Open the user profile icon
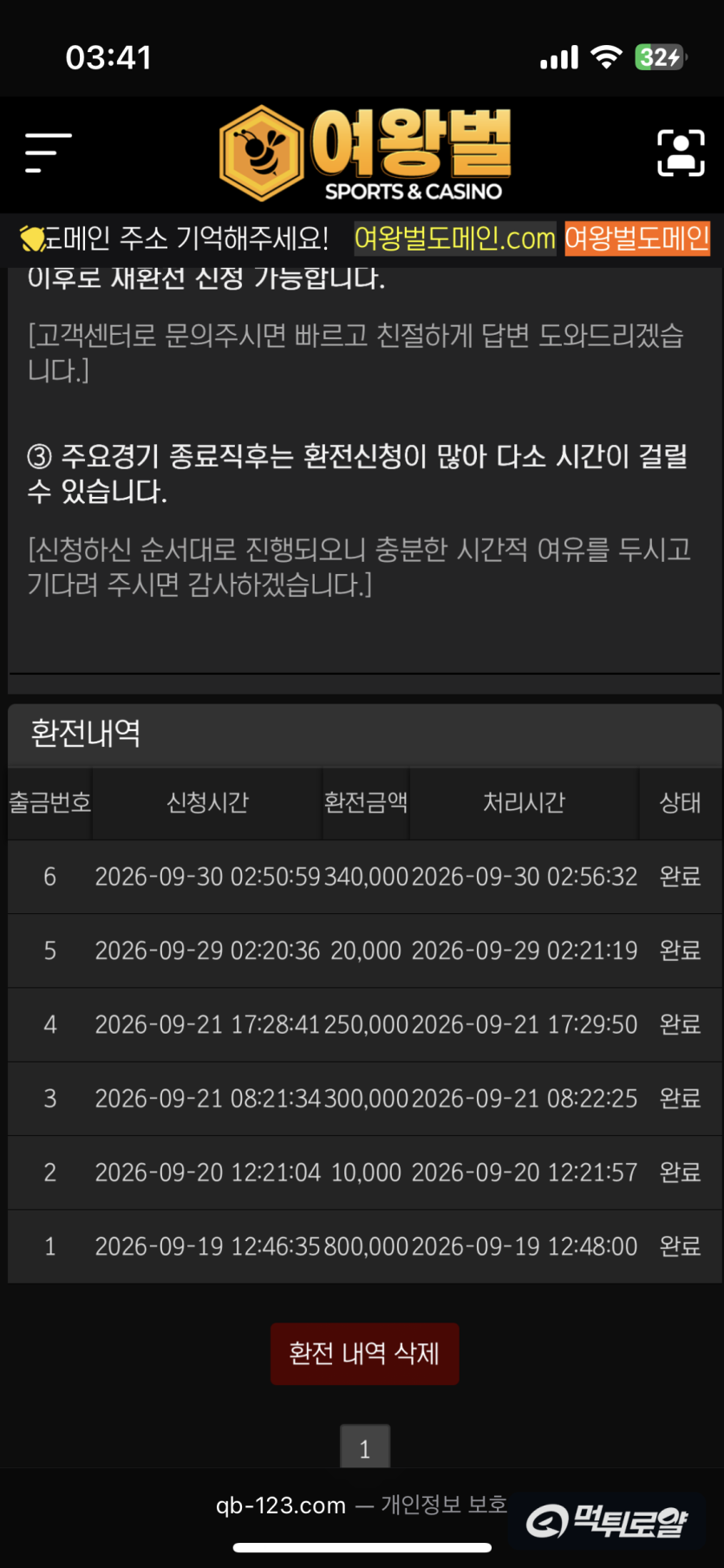 (x=681, y=154)
